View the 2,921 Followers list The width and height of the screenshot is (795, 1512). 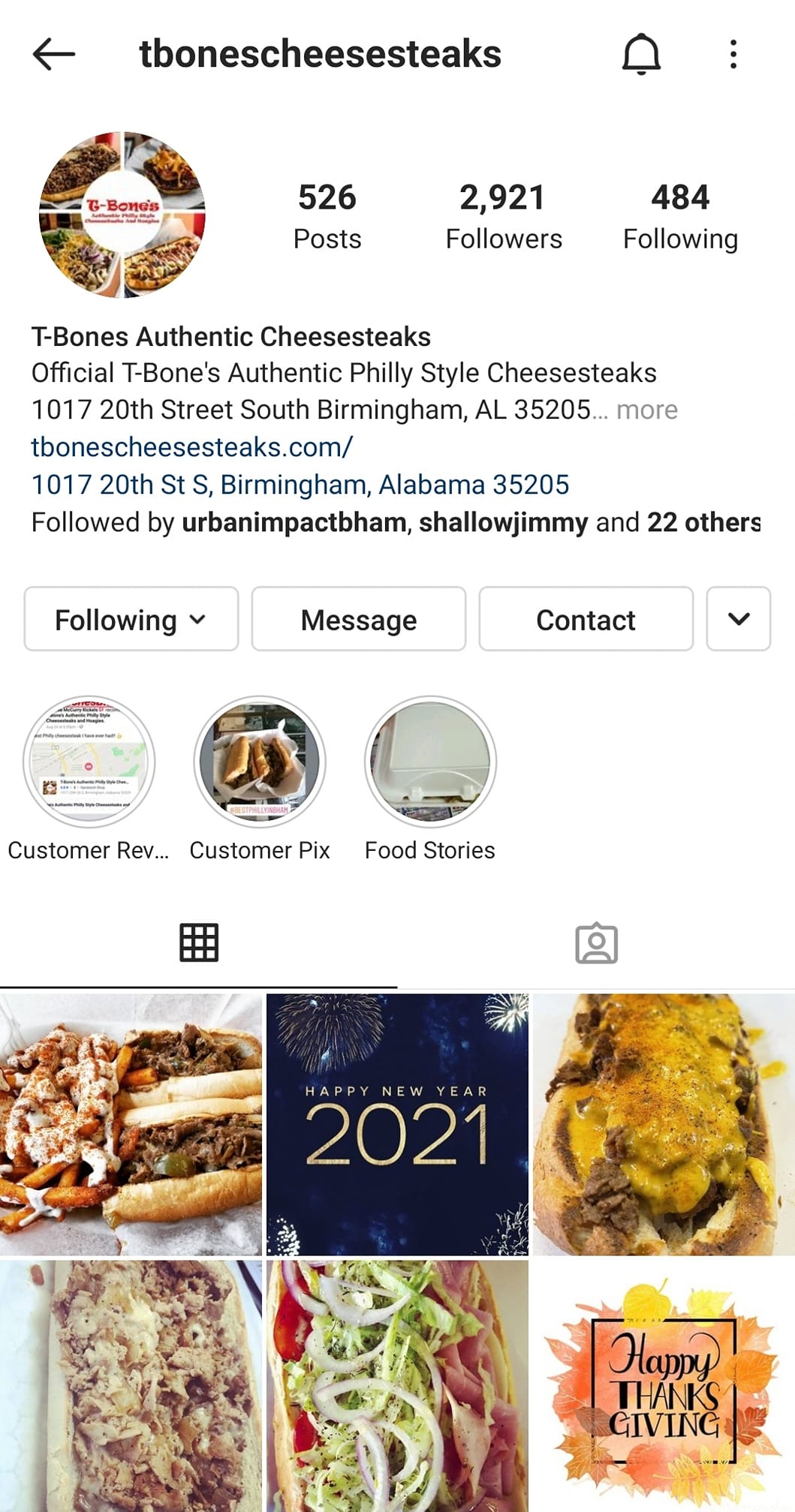503,215
